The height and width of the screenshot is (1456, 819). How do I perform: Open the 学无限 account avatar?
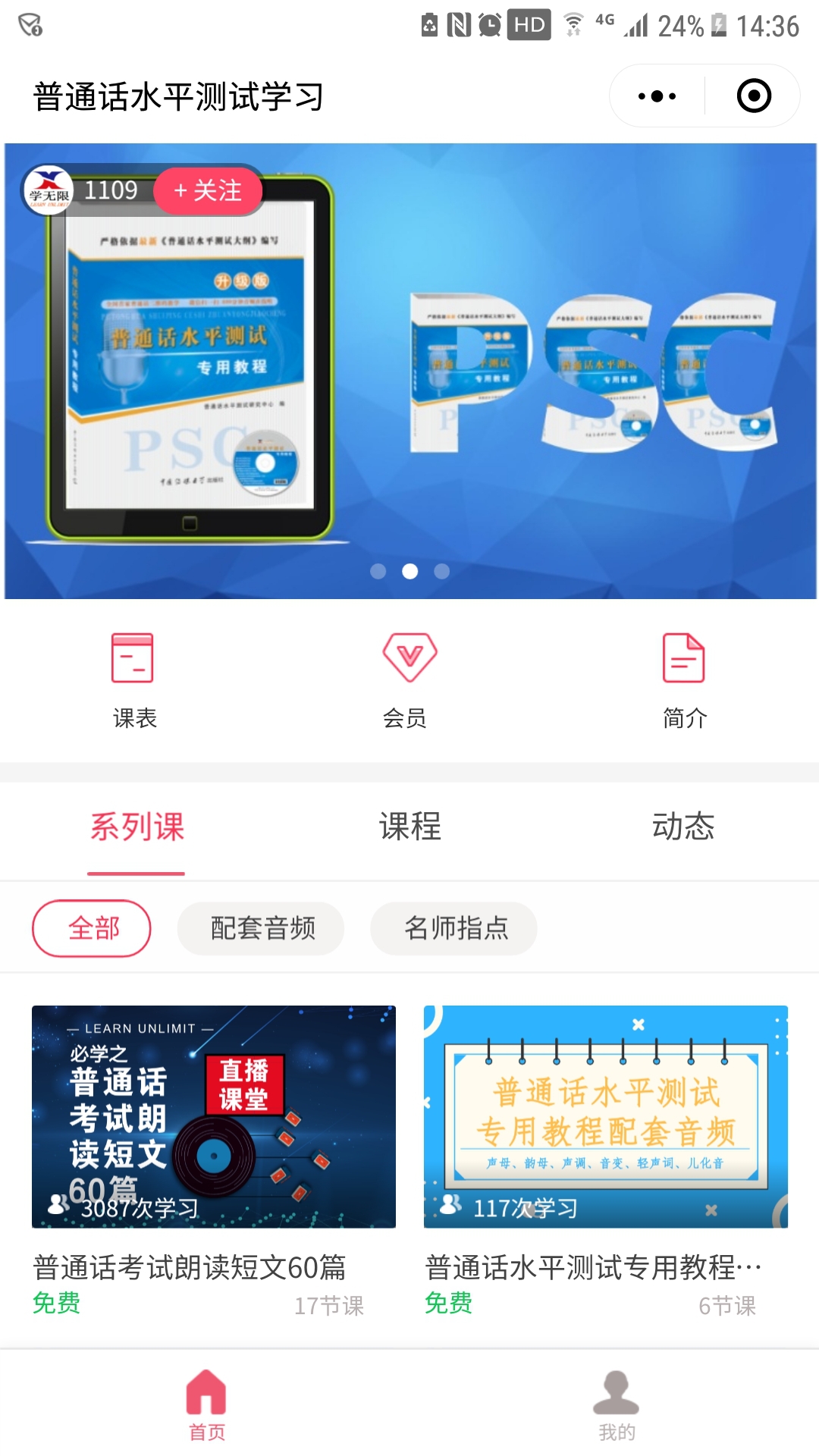[x=49, y=190]
